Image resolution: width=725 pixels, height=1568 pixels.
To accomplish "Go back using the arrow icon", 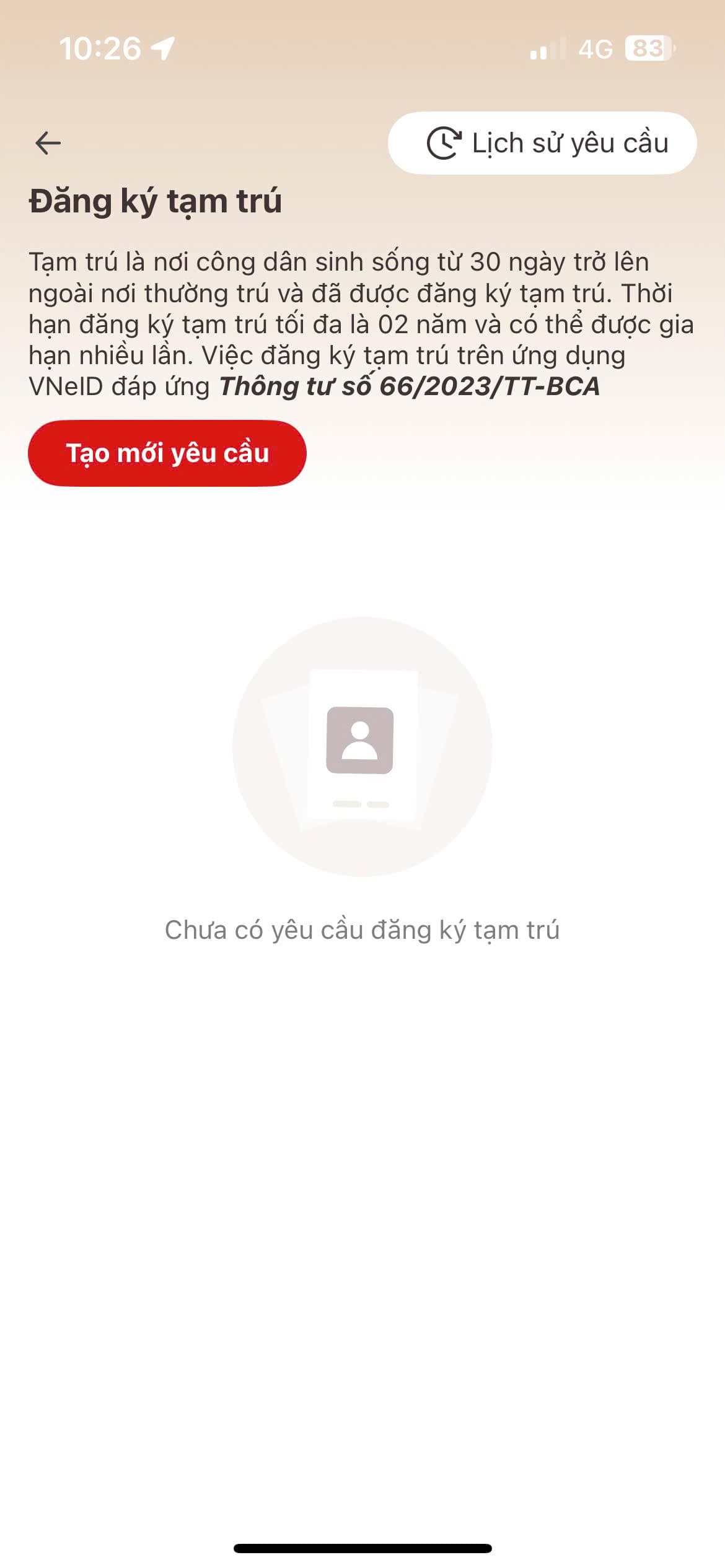I will (x=48, y=143).
